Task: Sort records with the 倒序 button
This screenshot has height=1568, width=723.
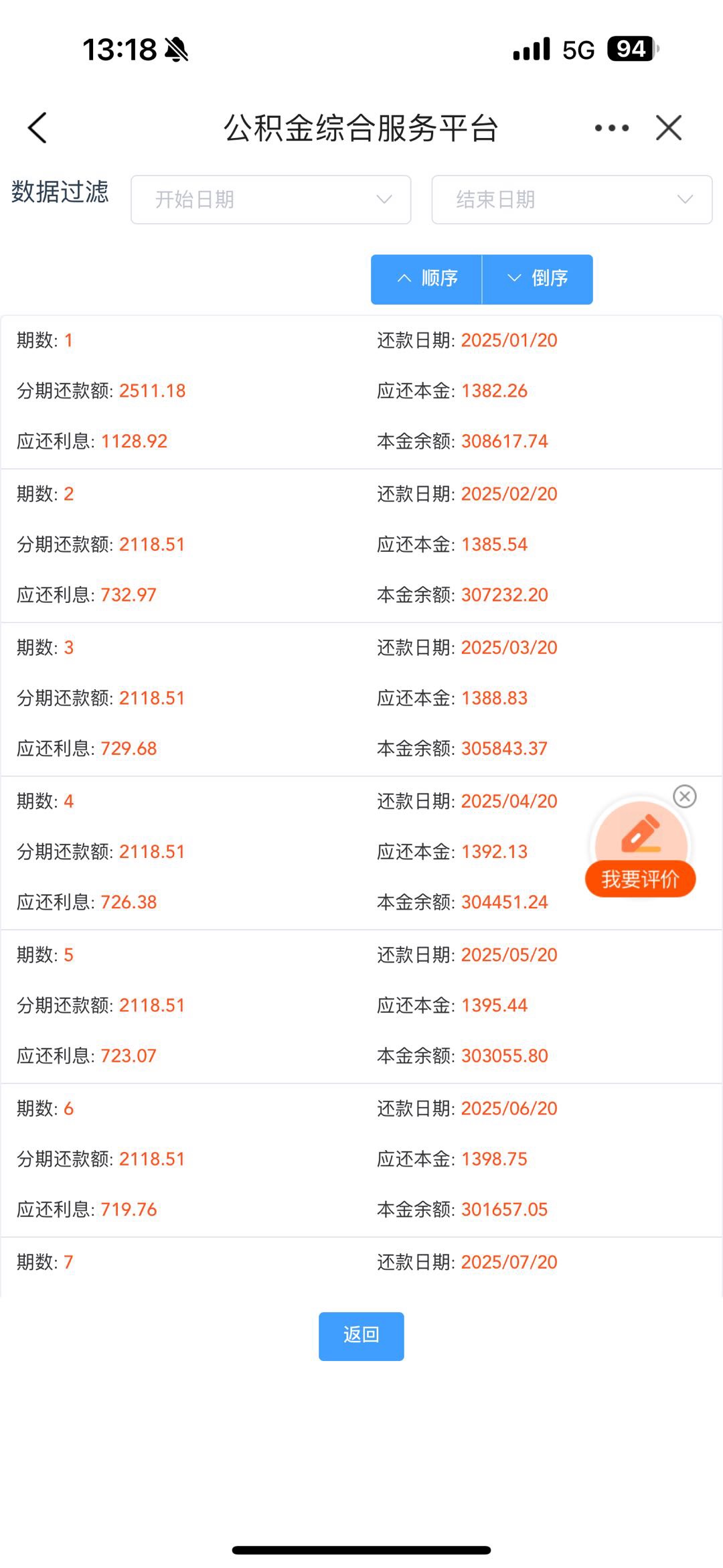Action: [x=538, y=279]
